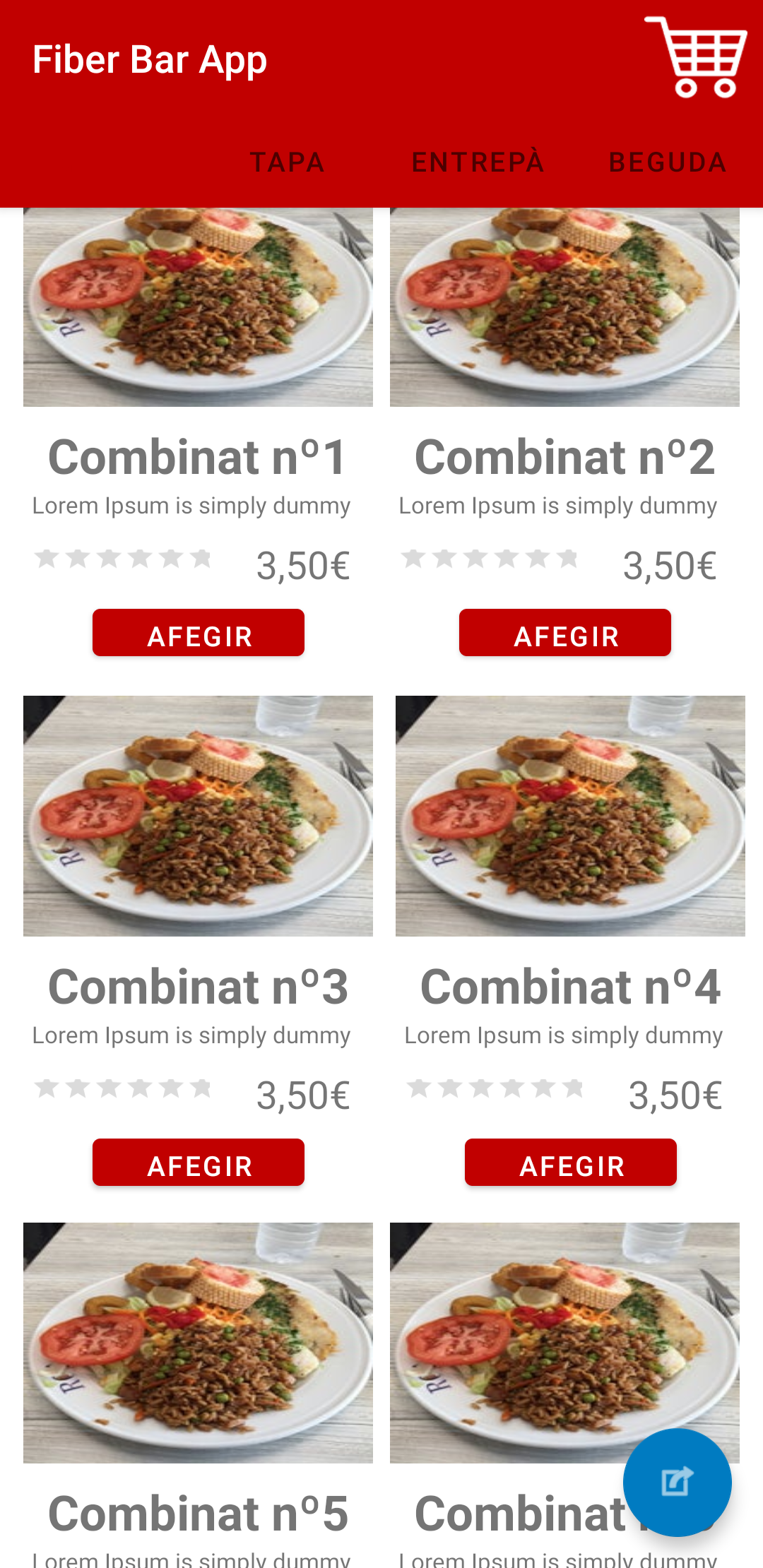Add Combinat nº3 to the order
The width and height of the screenshot is (763, 1568).
199,1163
